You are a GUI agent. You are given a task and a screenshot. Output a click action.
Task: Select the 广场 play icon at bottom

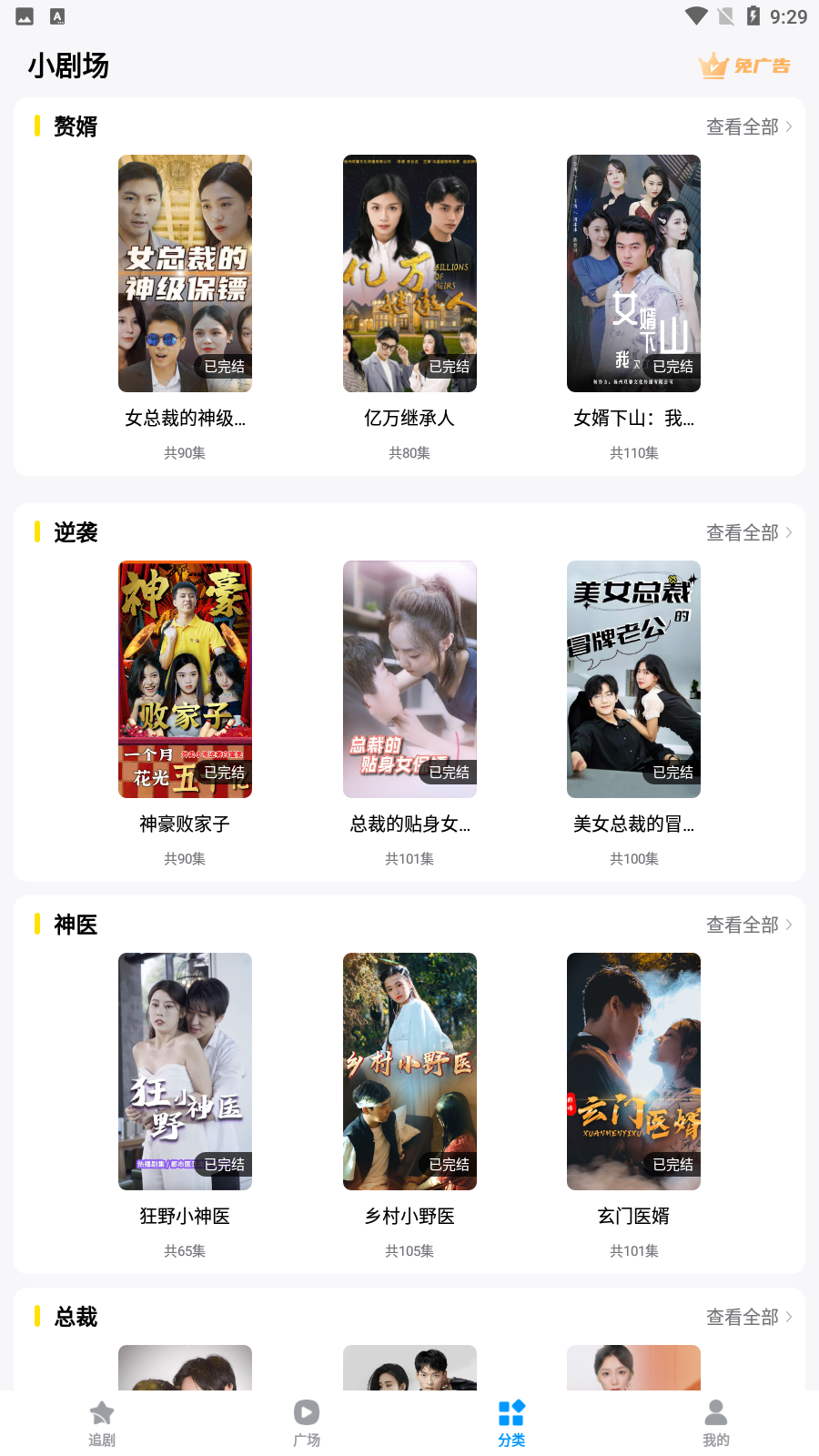pos(306,1413)
